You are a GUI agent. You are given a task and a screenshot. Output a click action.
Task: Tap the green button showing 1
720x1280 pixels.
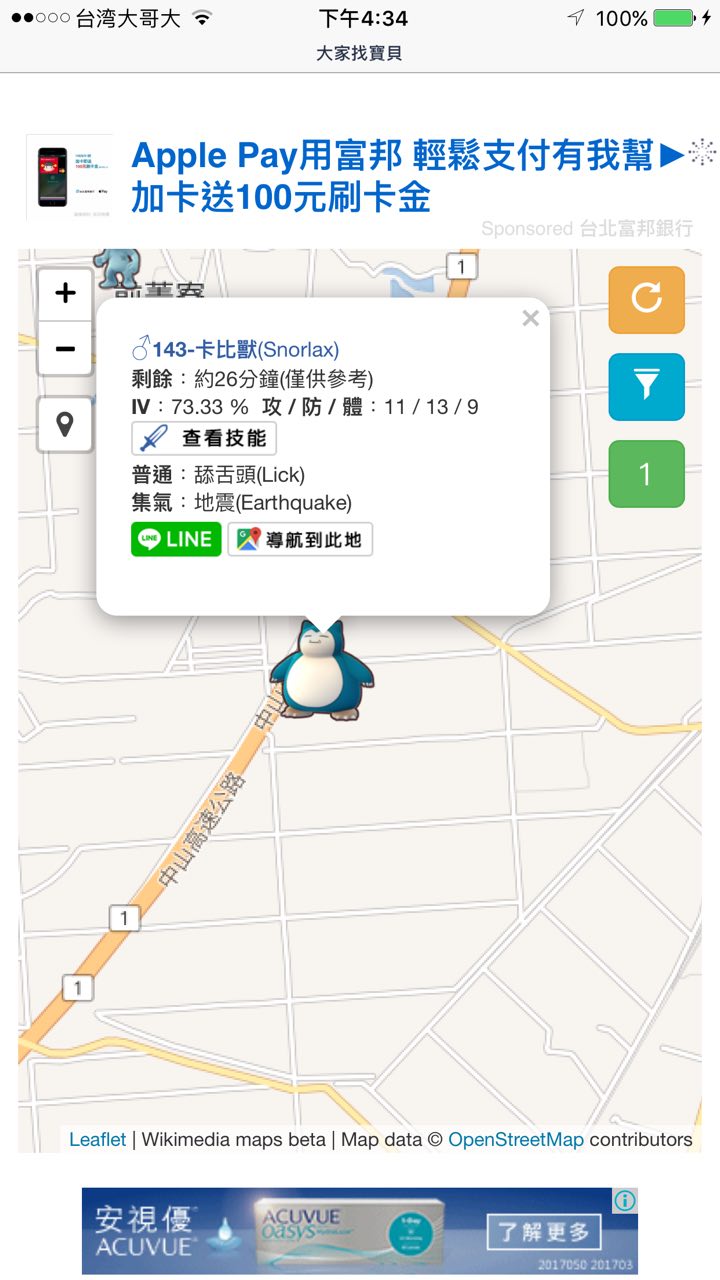click(646, 473)
